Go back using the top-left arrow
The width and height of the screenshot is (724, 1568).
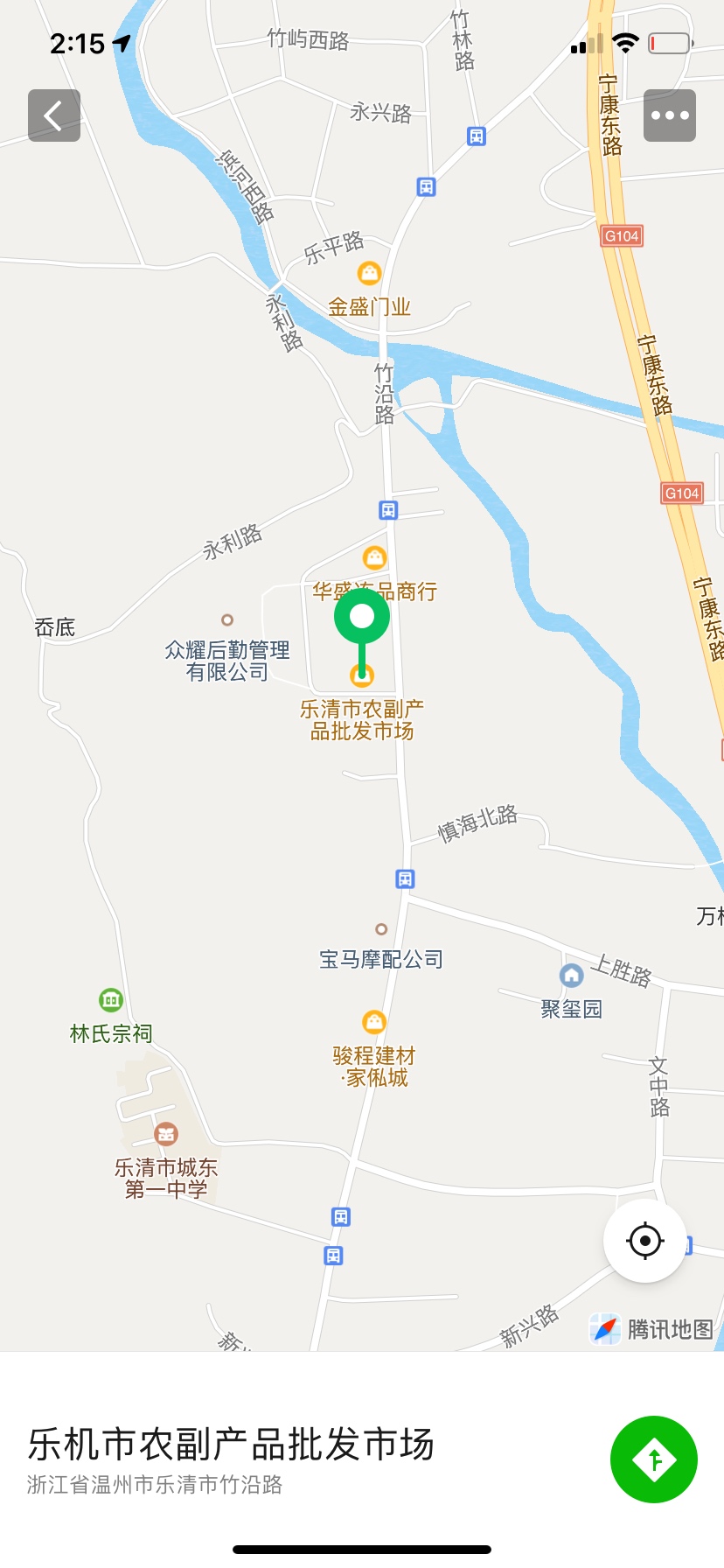point(54,115)
